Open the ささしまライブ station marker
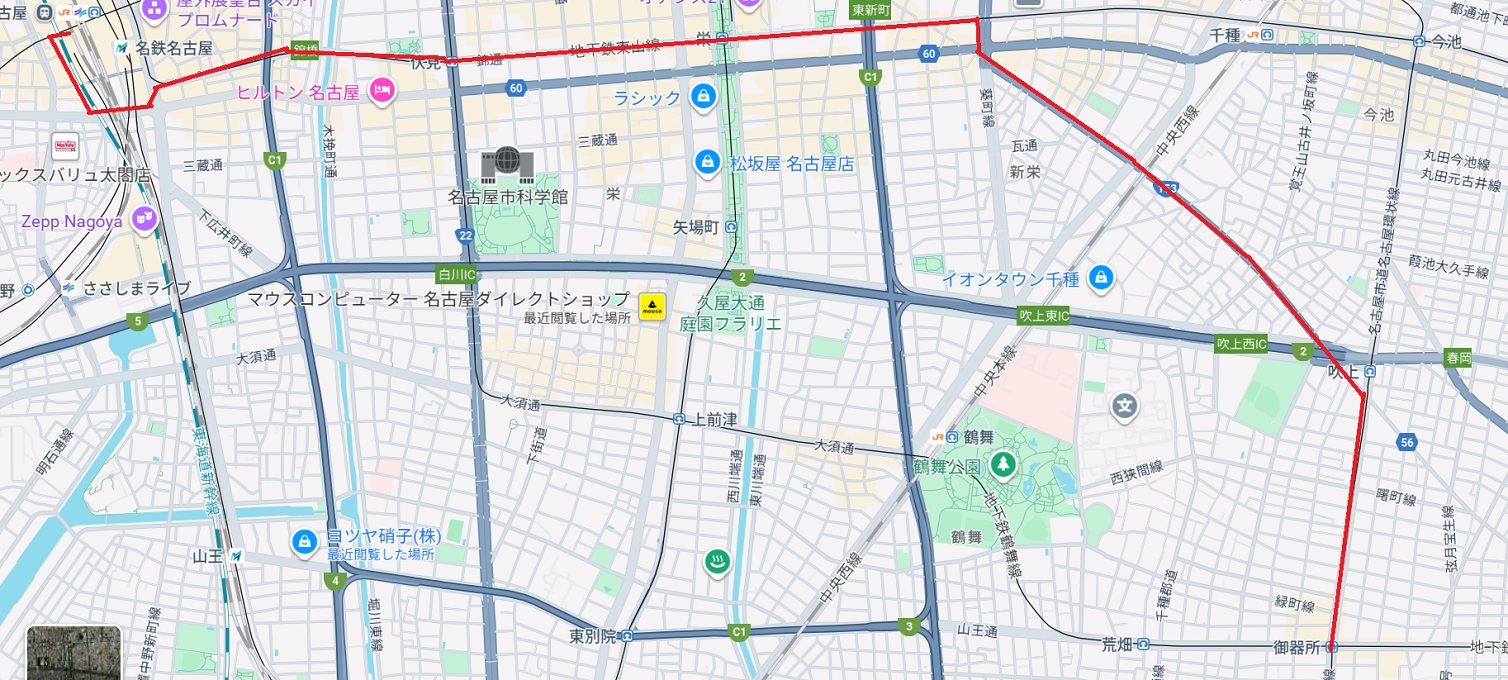 tap(70, 288)
